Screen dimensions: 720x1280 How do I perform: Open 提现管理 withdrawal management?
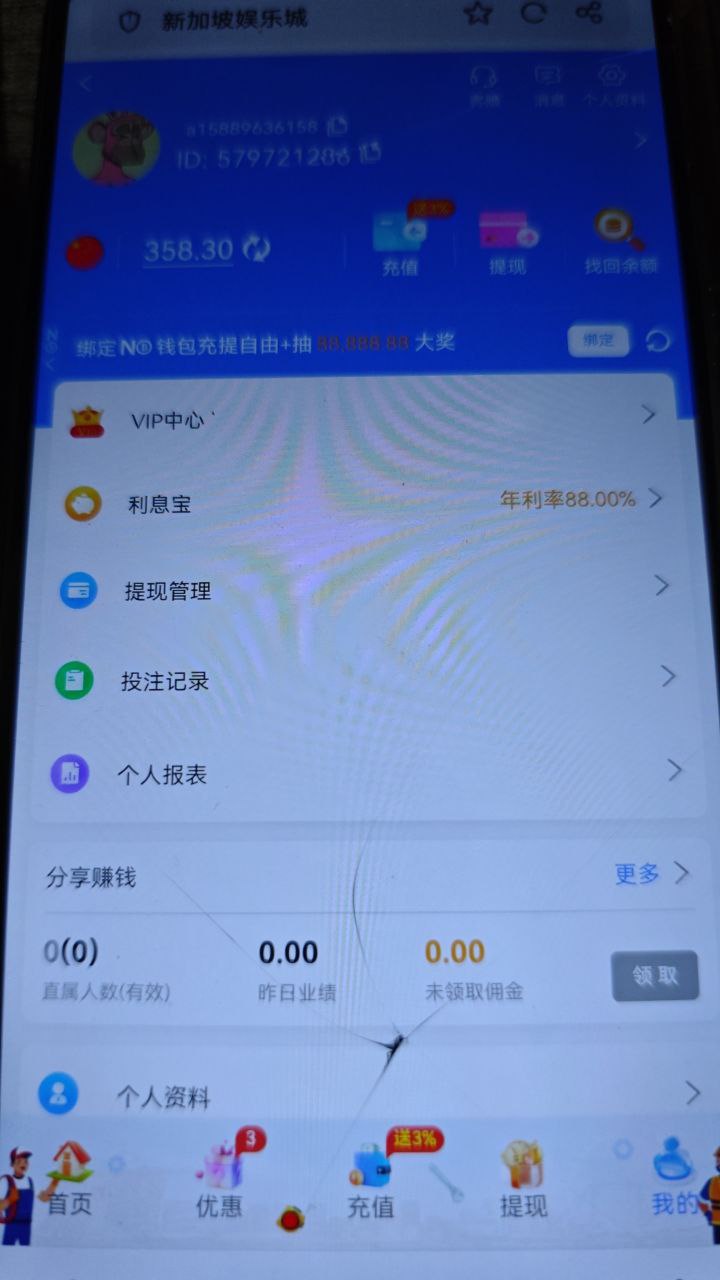click(x=360, y=589)
